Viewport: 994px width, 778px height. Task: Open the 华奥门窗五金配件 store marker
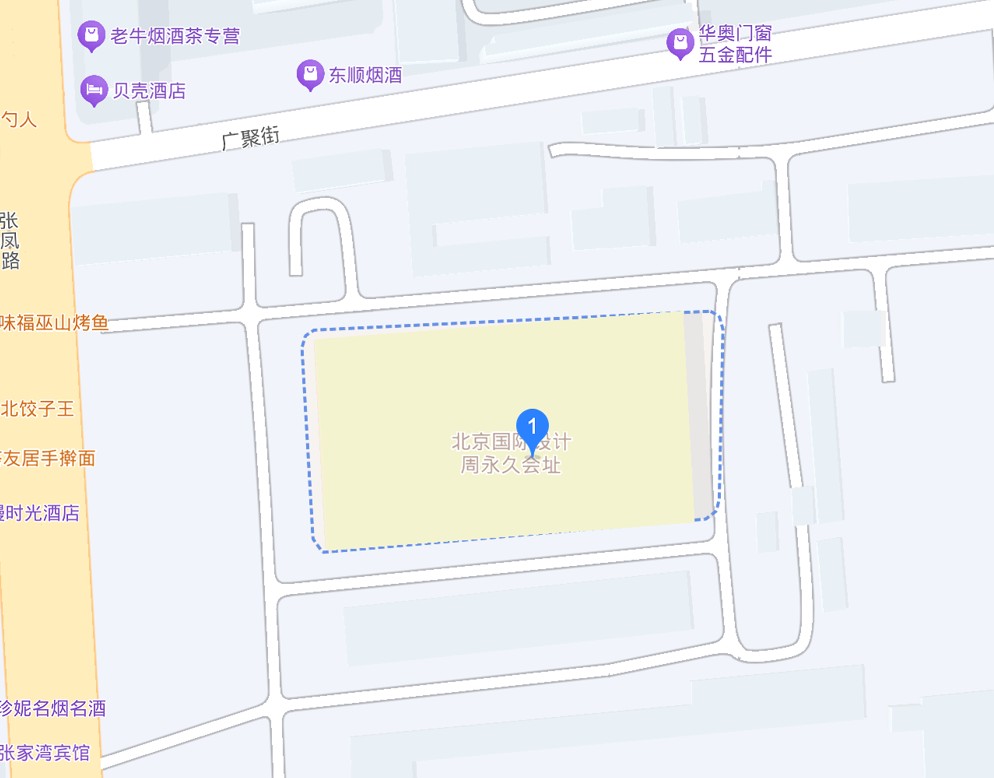680,43
